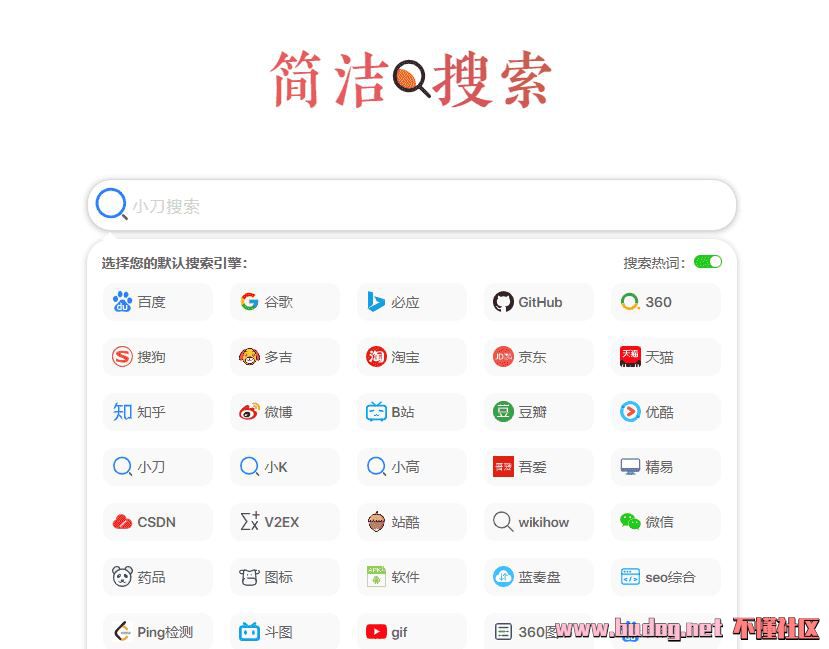The height and width of the screenshot is (649, 829).
Task: Select the wikihow search engine
Action: (538, 522)
